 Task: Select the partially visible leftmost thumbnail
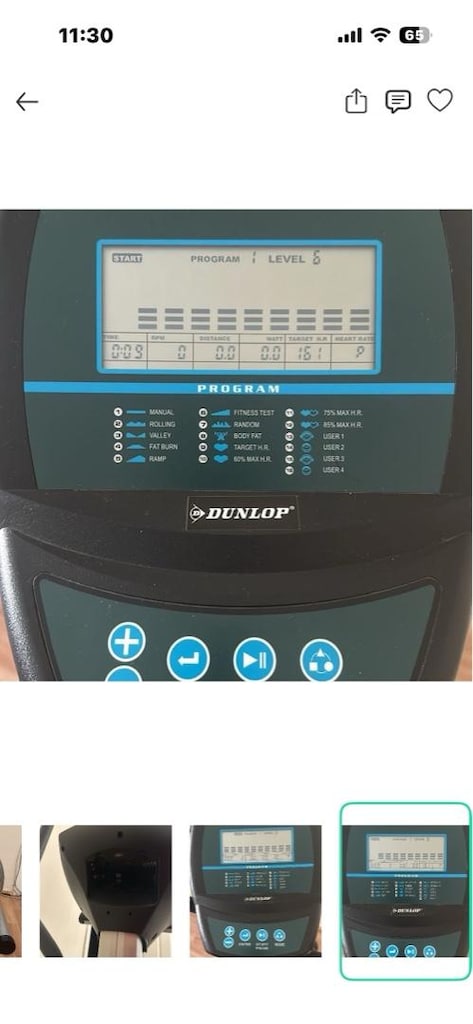(10, 891)
